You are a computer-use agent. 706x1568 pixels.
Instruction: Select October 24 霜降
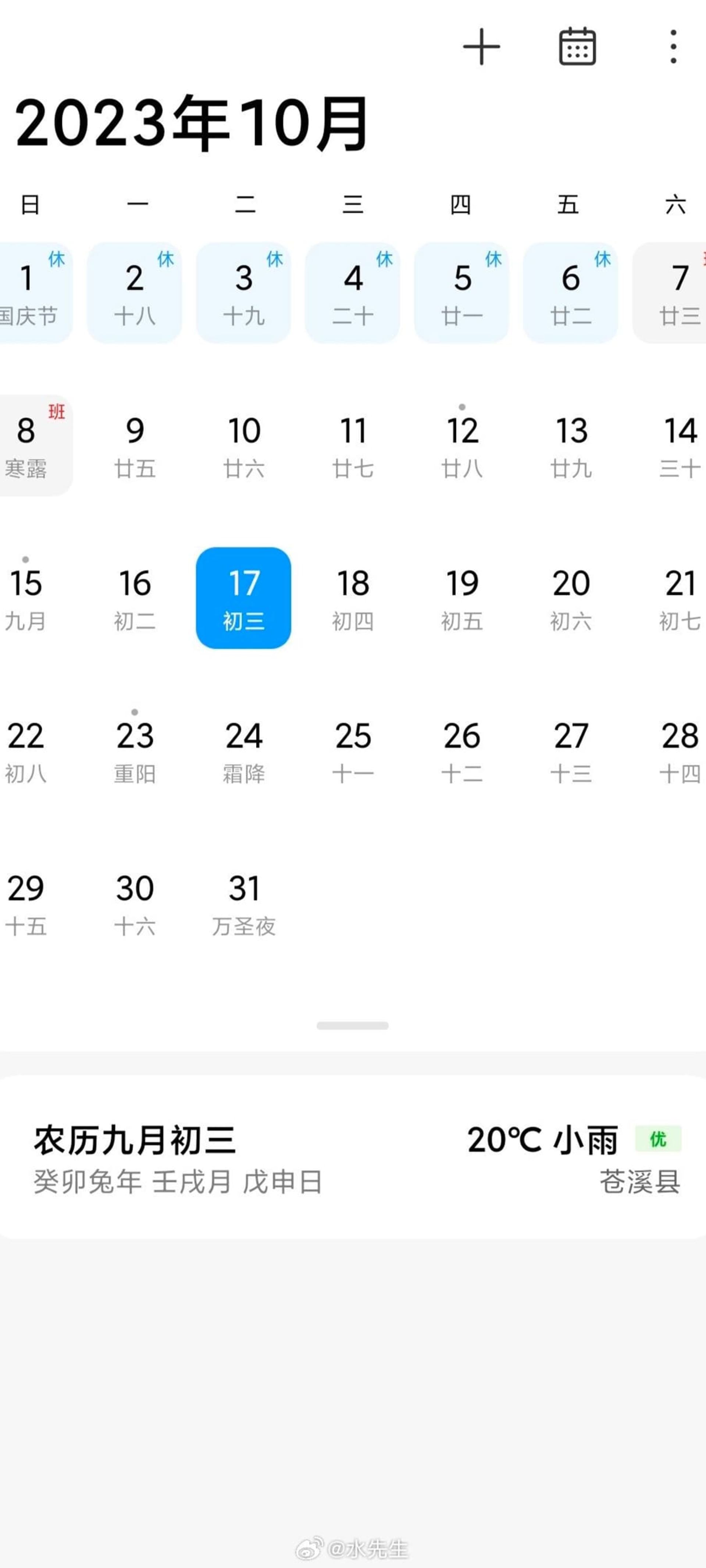pyautogui.click(x=243, y=750)
